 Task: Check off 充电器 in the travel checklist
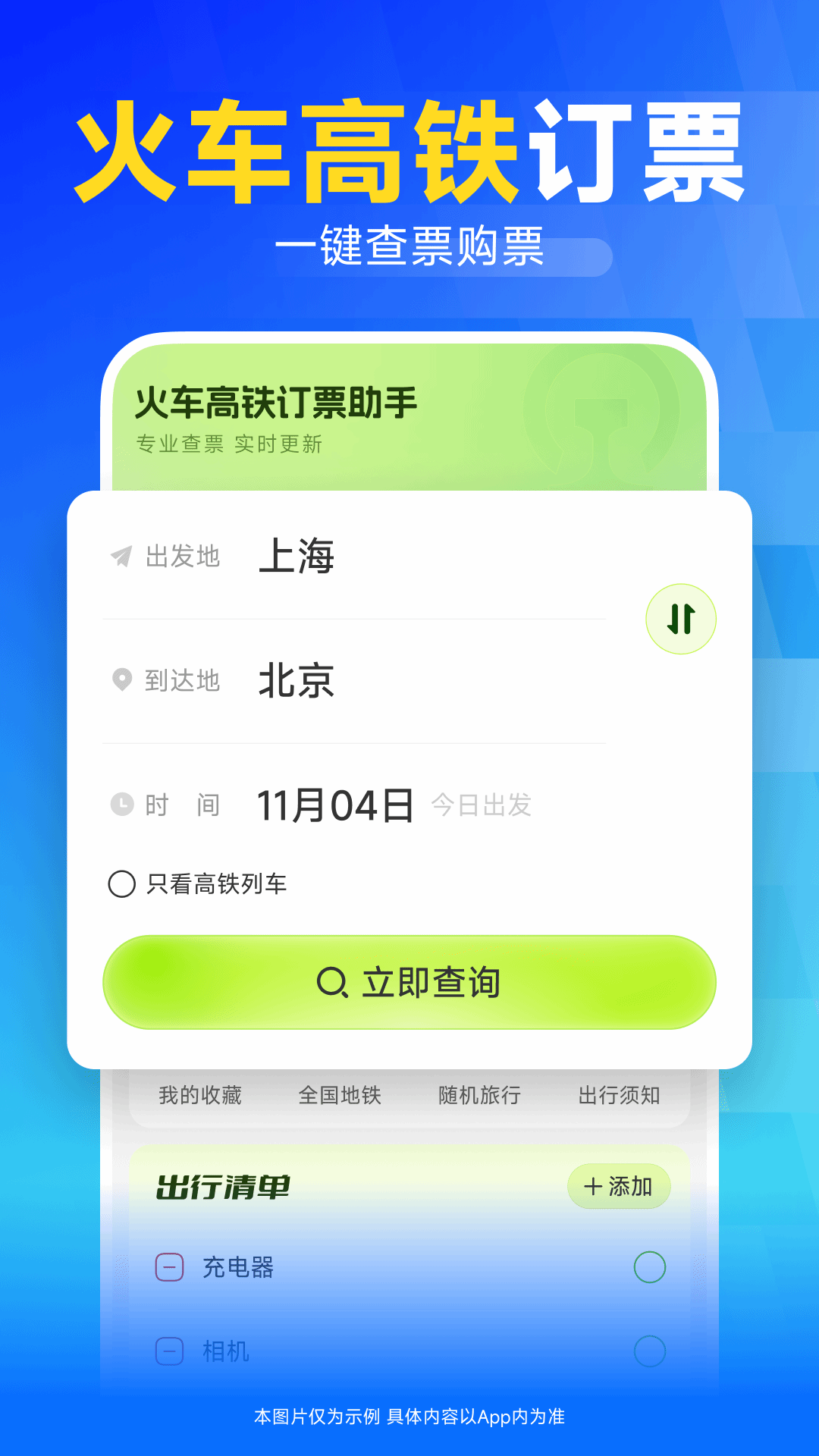click(x=648, y=1266)
